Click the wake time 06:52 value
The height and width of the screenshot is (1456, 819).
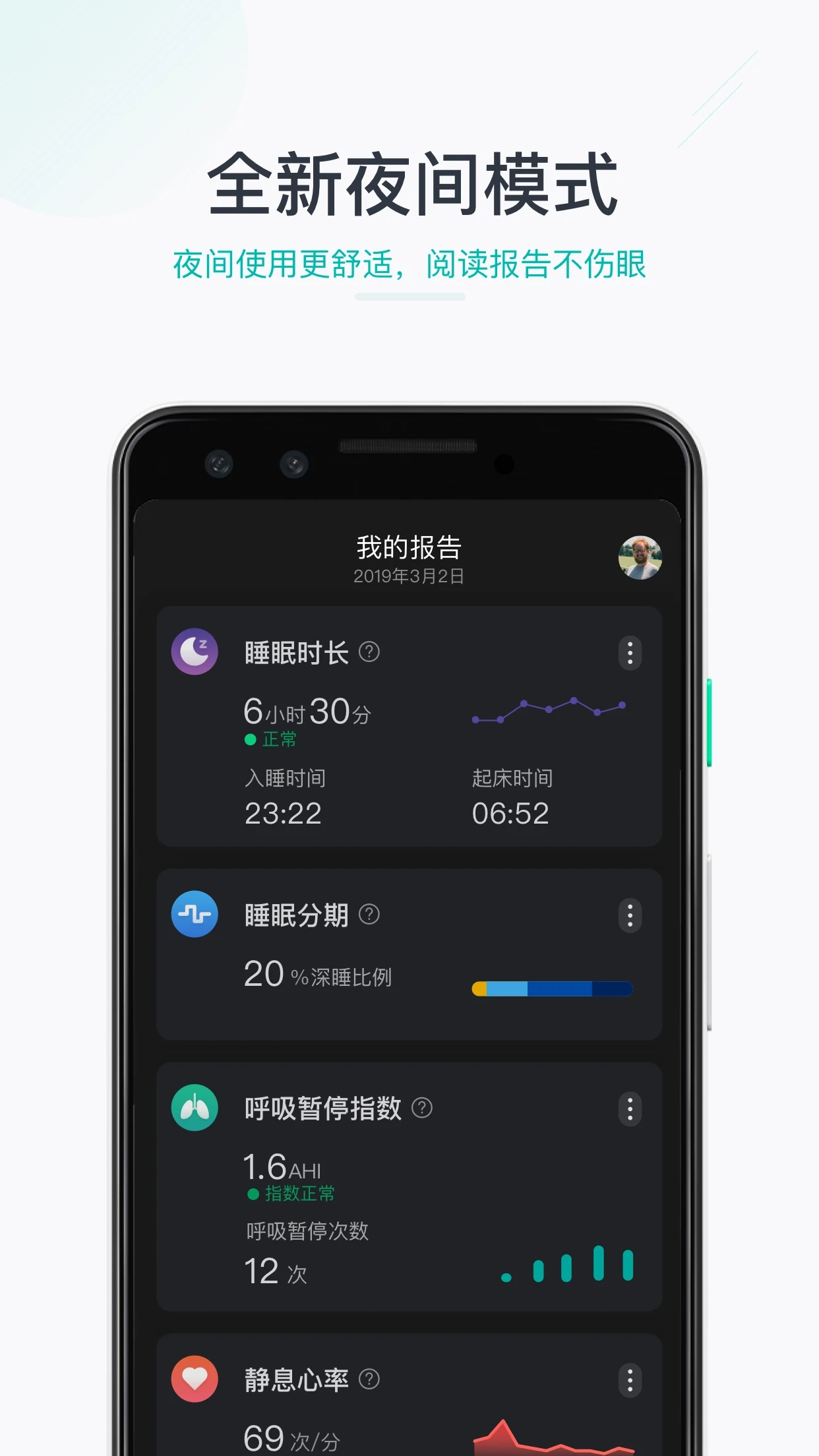click(510, 813)
